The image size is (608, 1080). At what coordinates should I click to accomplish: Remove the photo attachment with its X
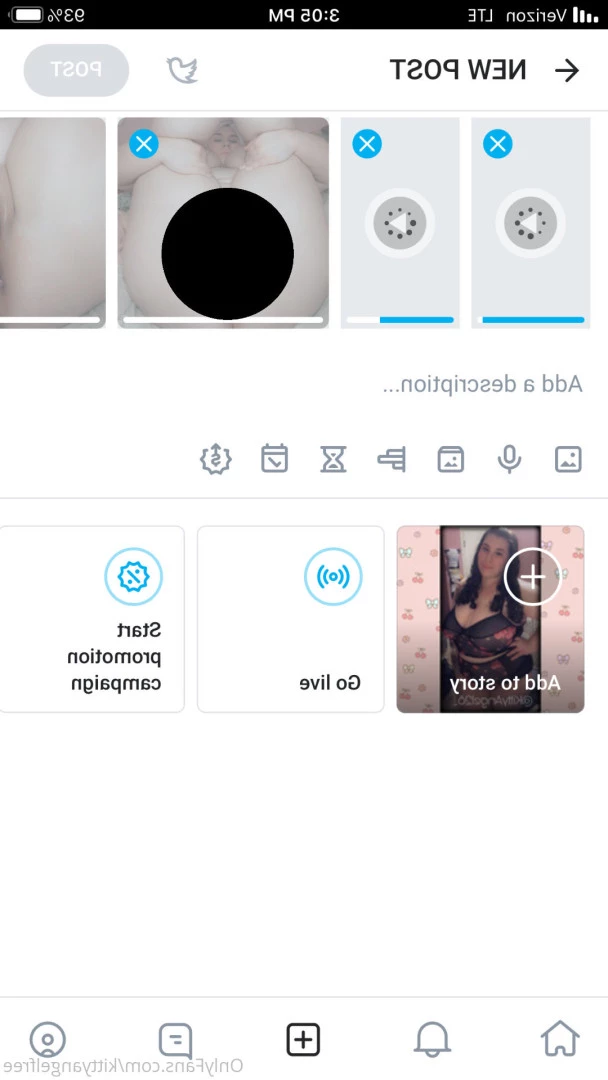[144, 145]
